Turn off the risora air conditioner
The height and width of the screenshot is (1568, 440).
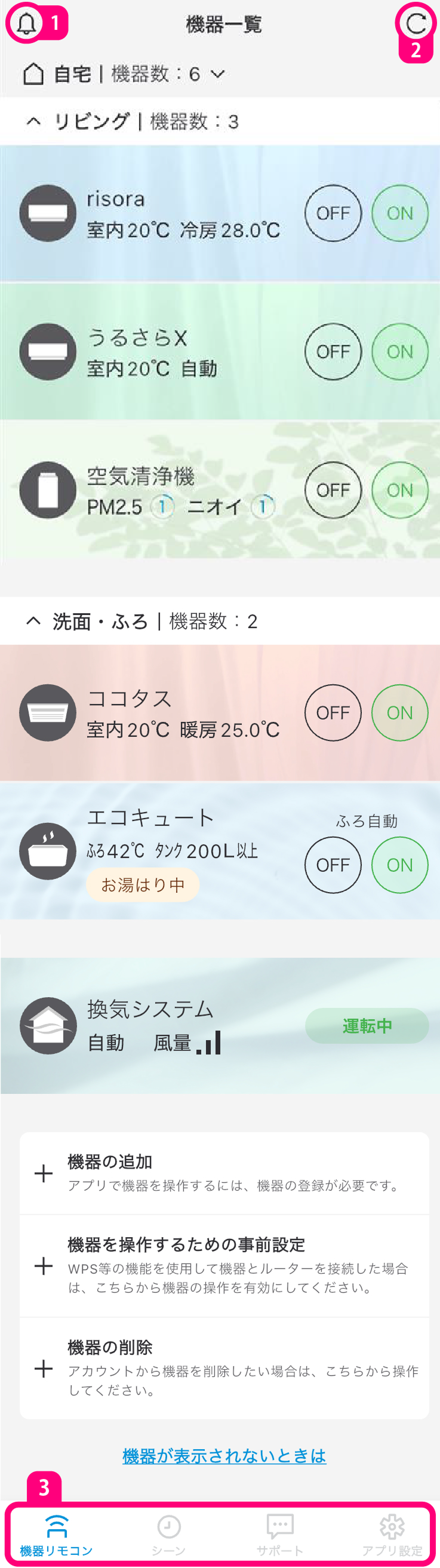[x=333, y=213]
